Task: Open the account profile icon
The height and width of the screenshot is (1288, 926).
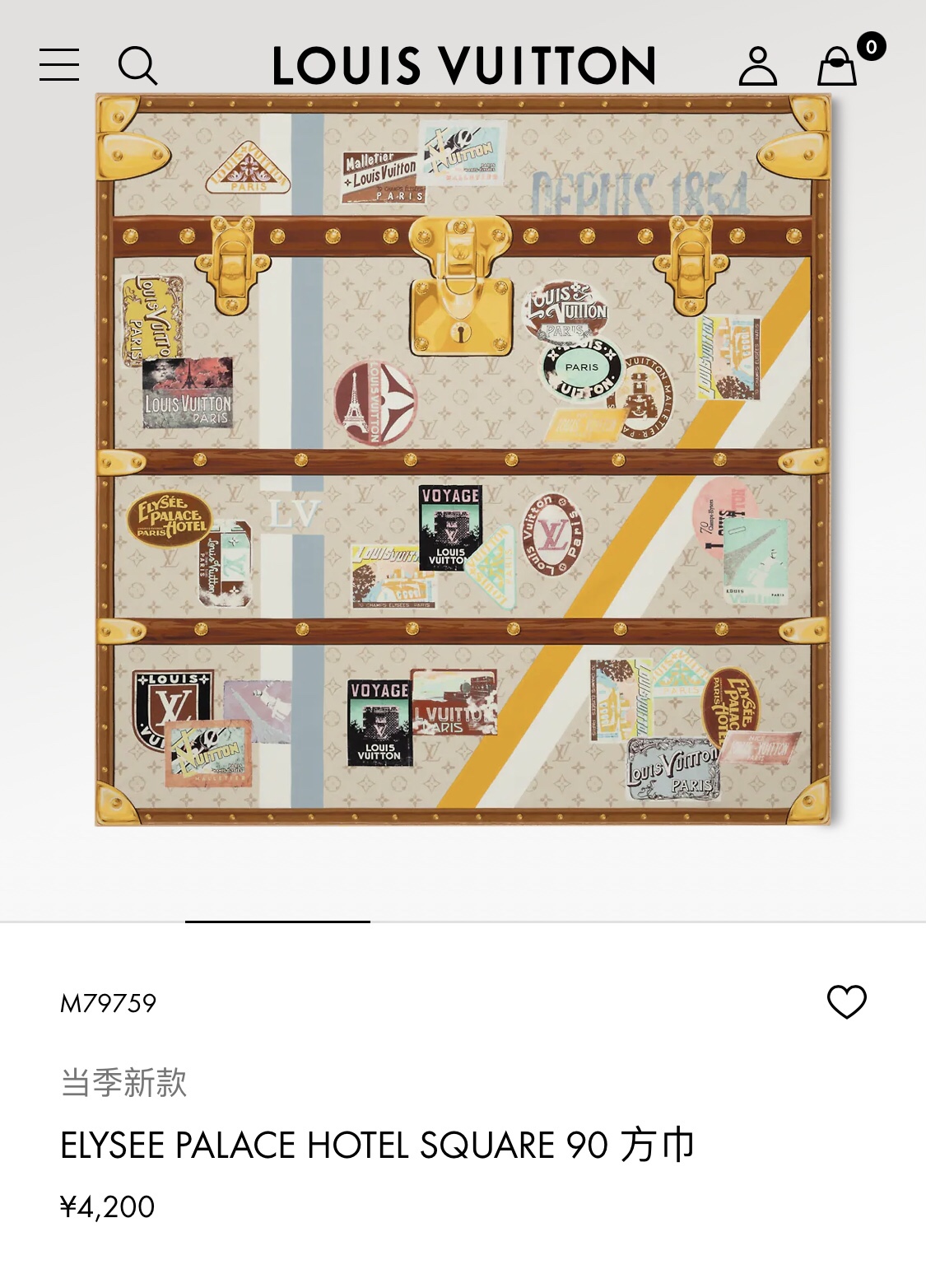Action: 757,66
